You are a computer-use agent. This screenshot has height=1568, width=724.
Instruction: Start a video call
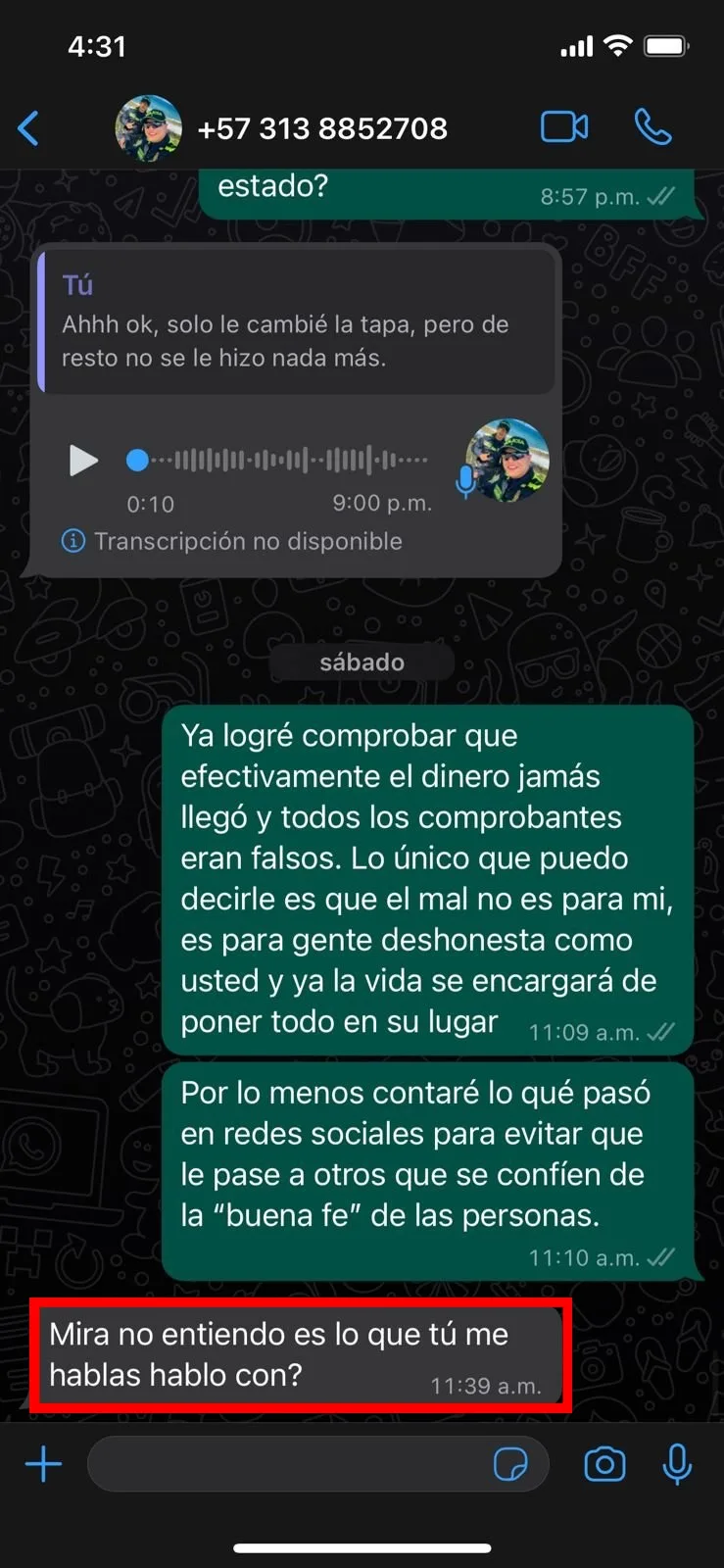tap(564, 127)
